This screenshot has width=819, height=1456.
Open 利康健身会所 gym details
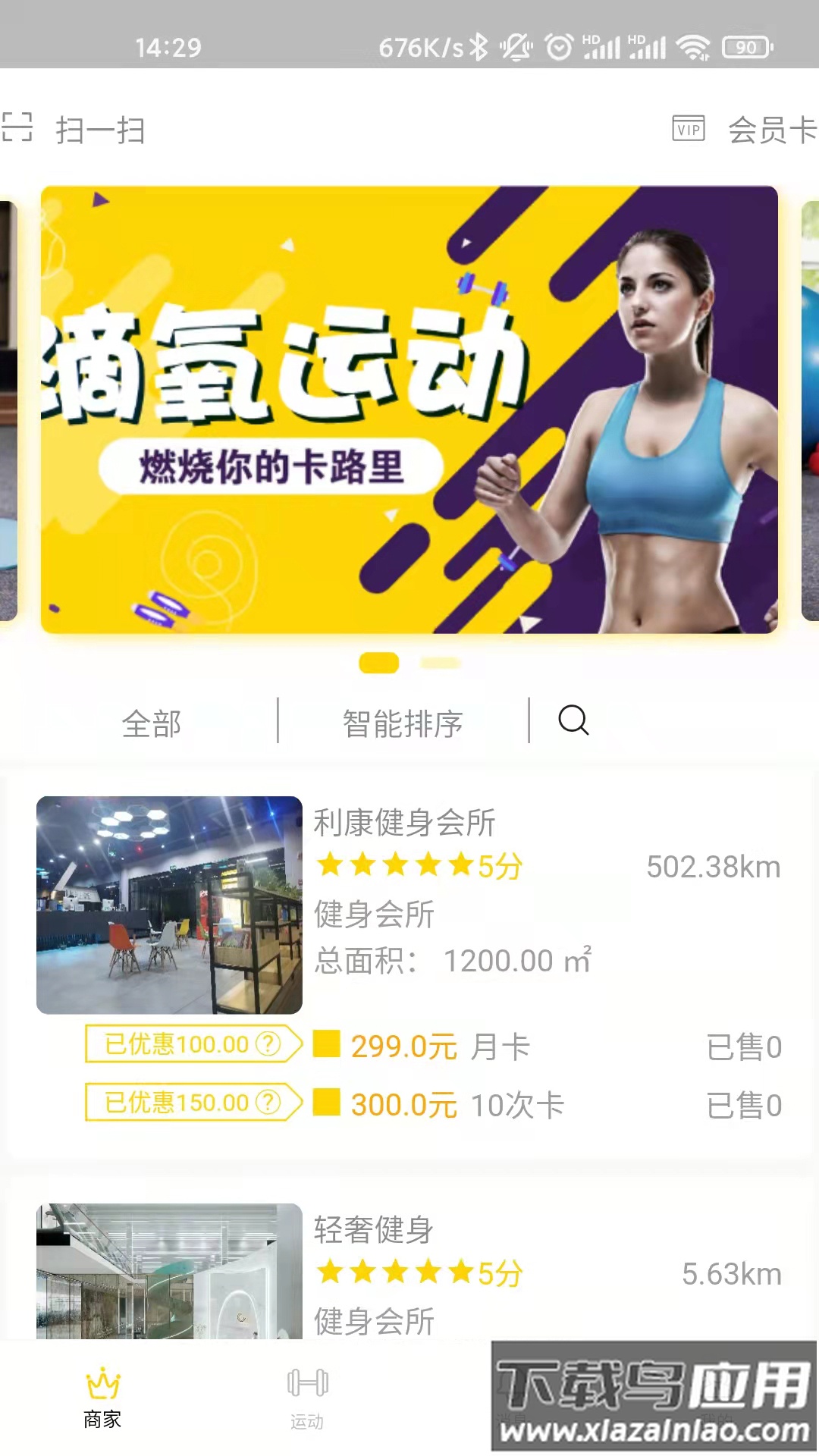(x=404, y=823)
